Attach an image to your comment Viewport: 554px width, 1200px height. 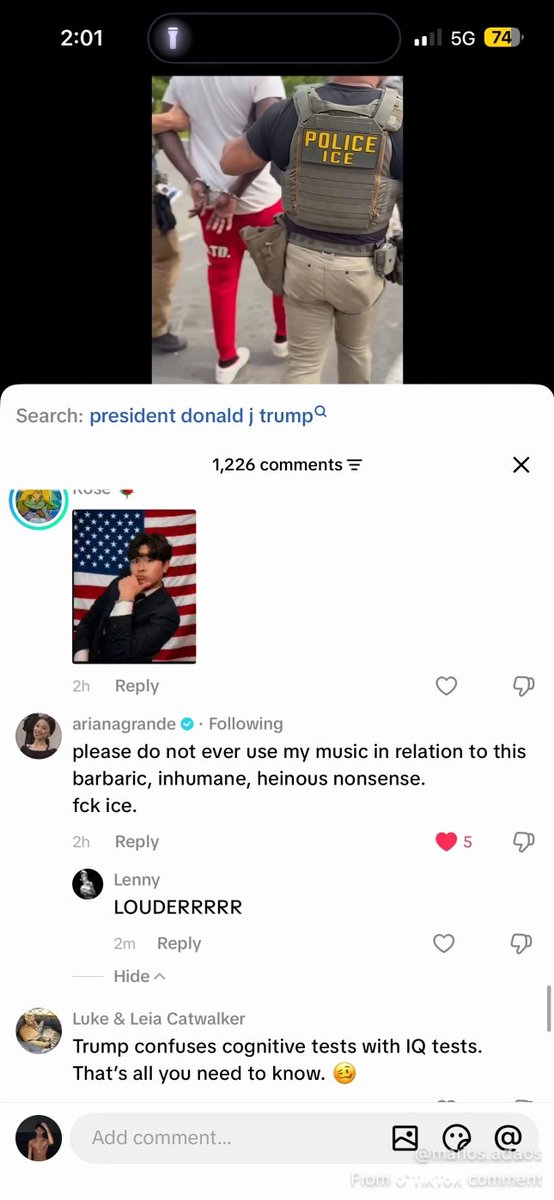[x=405, y=1138]
